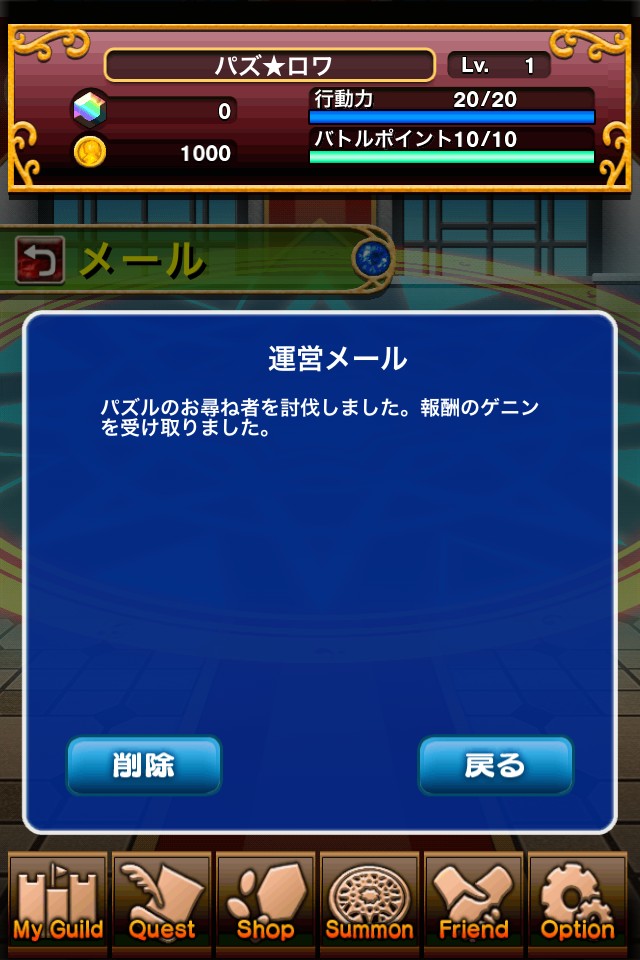Go to the Shop tab
The image size is (640, 960).
pyautogui.click(x=266, y=900)
